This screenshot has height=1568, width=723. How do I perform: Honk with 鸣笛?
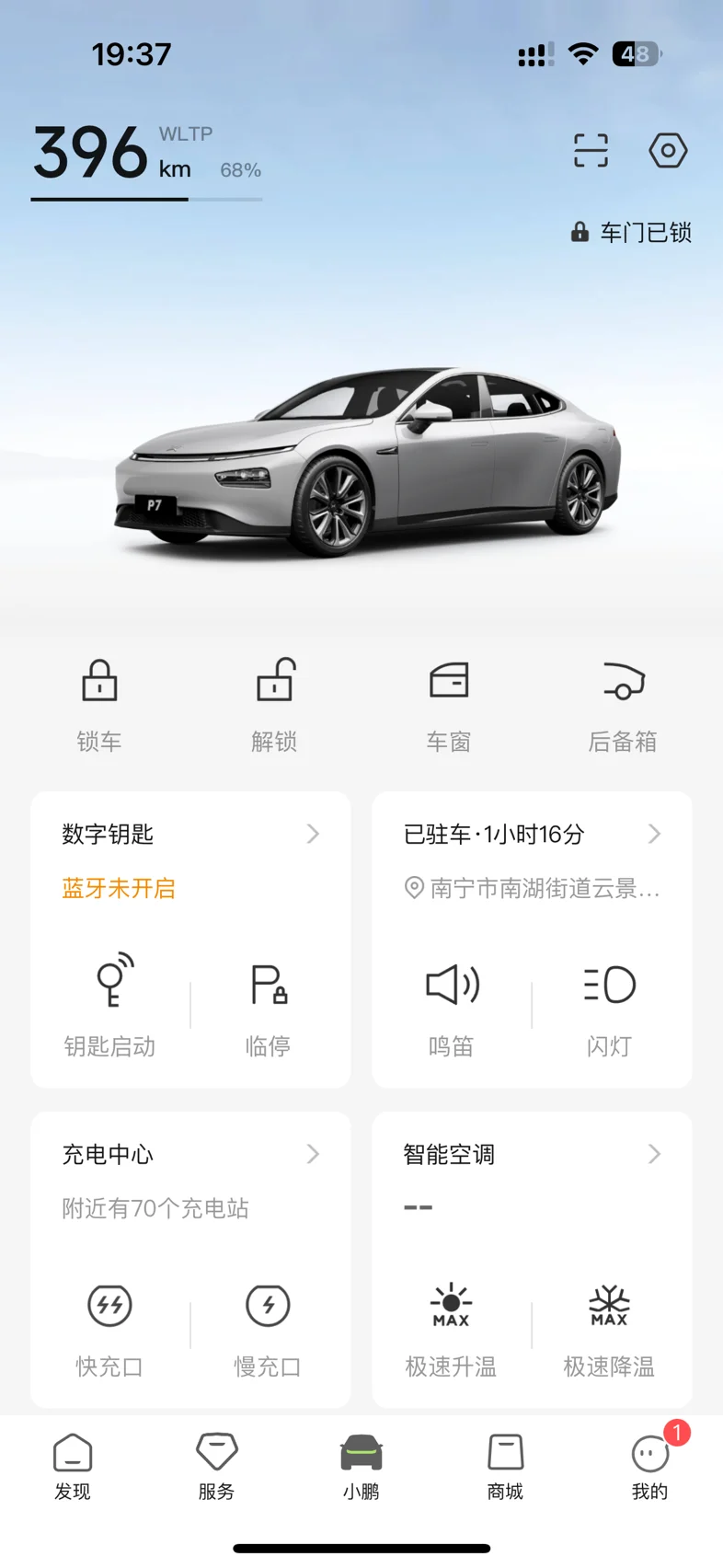[451, 1005]
